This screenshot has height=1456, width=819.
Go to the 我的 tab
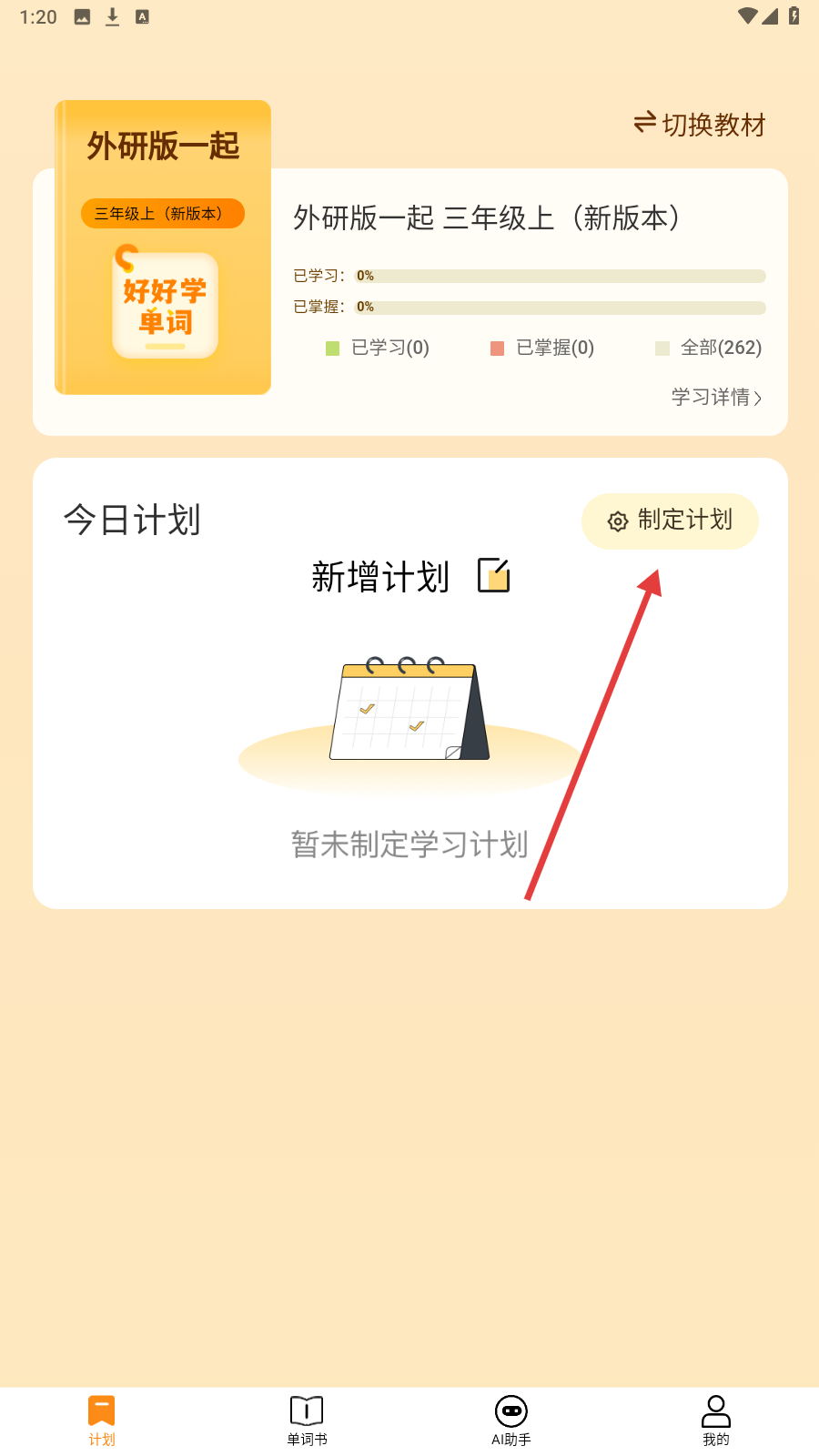(x=716, y=1420)
